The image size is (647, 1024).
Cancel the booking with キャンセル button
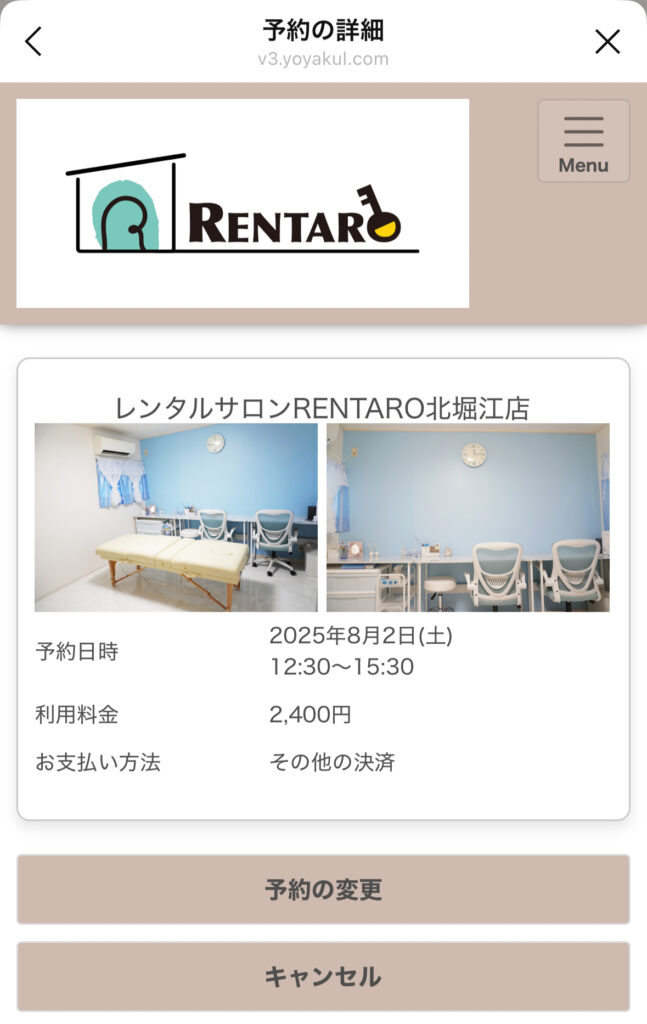pyautogui.click(x=323, y=976)
